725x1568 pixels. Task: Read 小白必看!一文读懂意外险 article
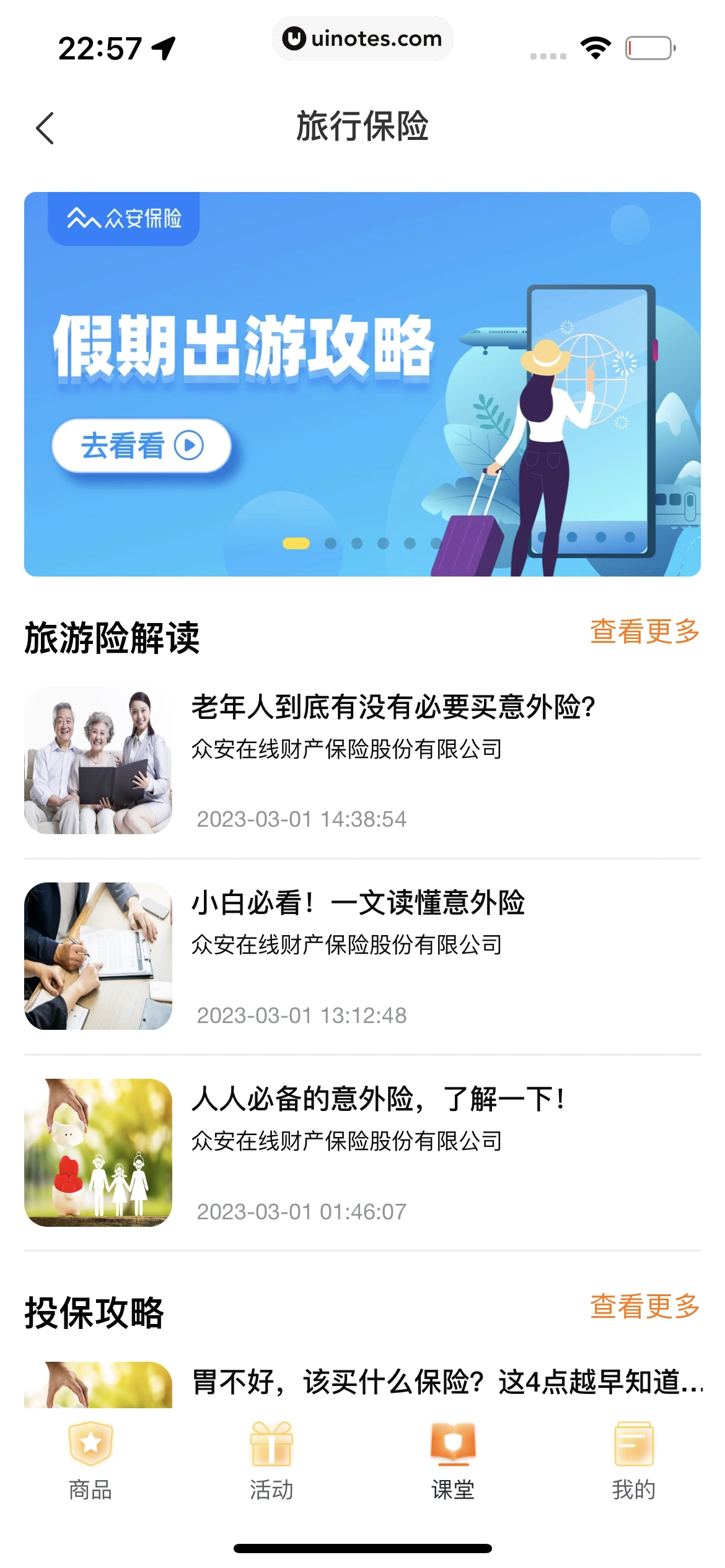tap(358, 903)
